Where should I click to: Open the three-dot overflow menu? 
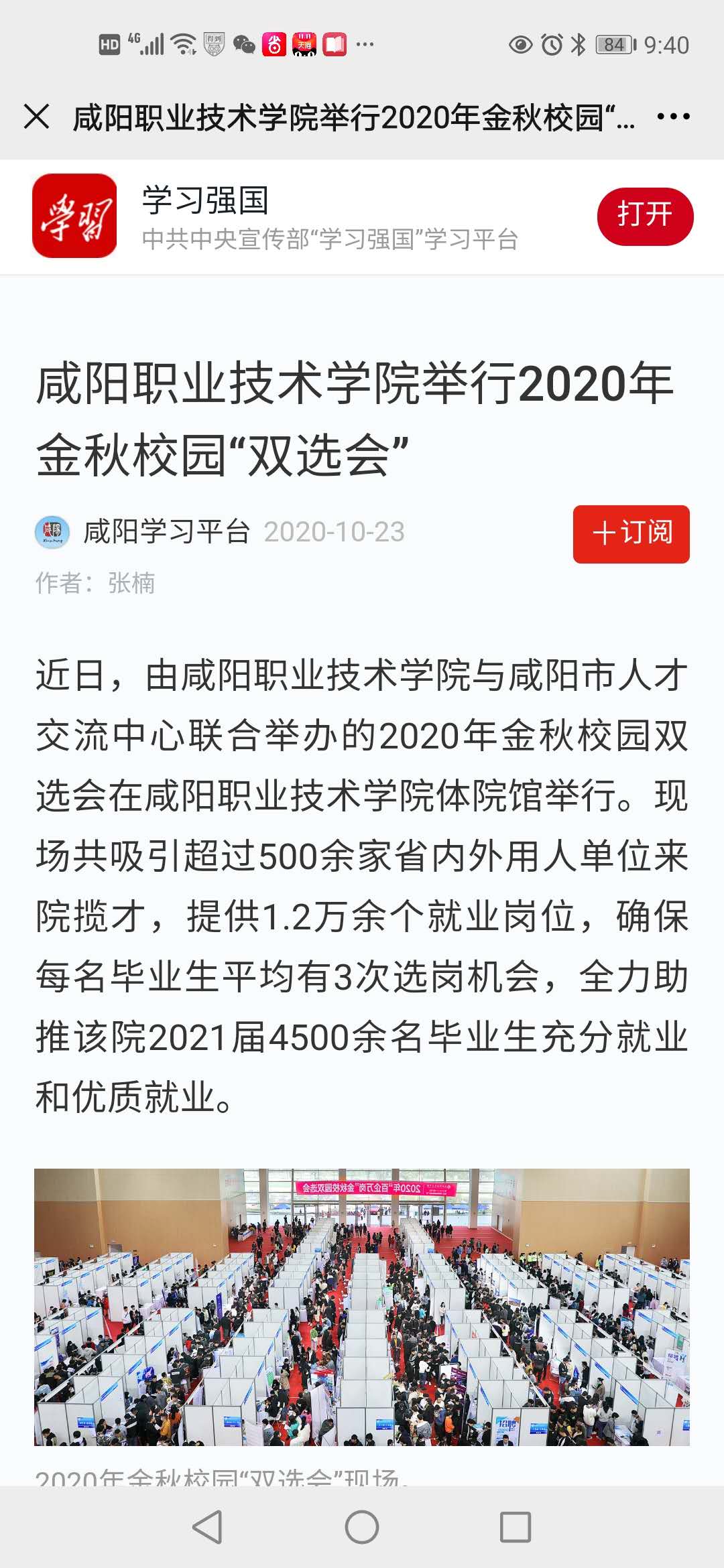[x=673, y=117]
